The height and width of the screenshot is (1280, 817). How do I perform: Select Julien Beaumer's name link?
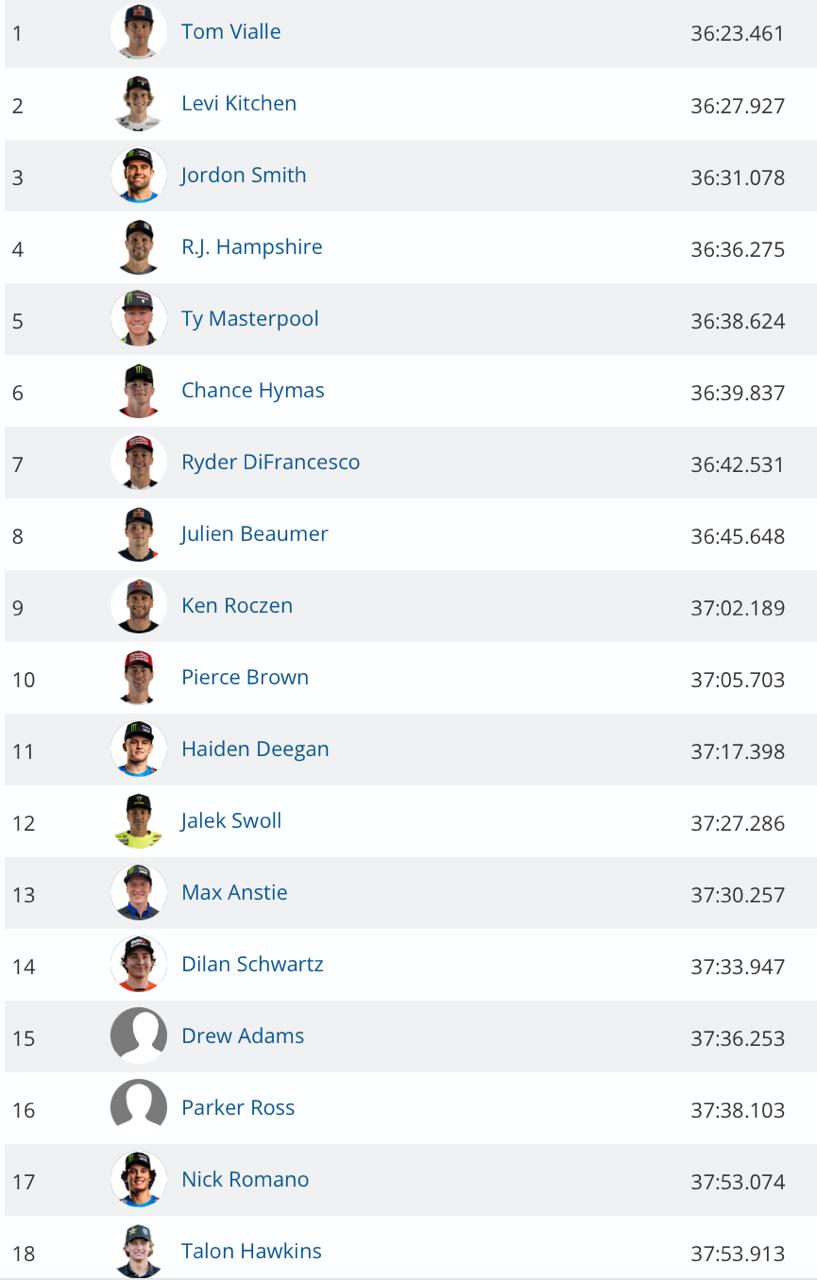[254, 534]
